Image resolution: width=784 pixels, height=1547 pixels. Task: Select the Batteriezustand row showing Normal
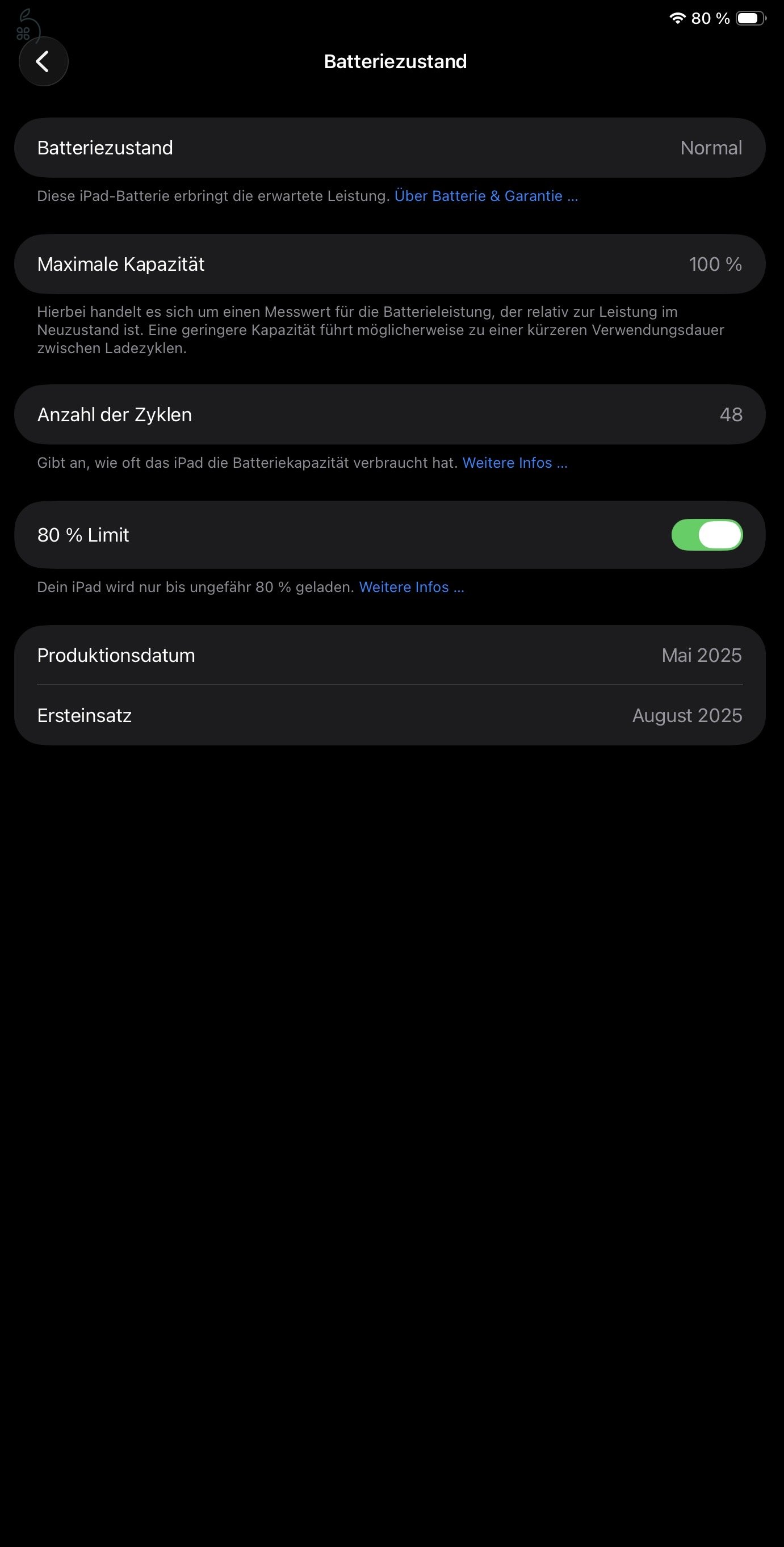392,147
